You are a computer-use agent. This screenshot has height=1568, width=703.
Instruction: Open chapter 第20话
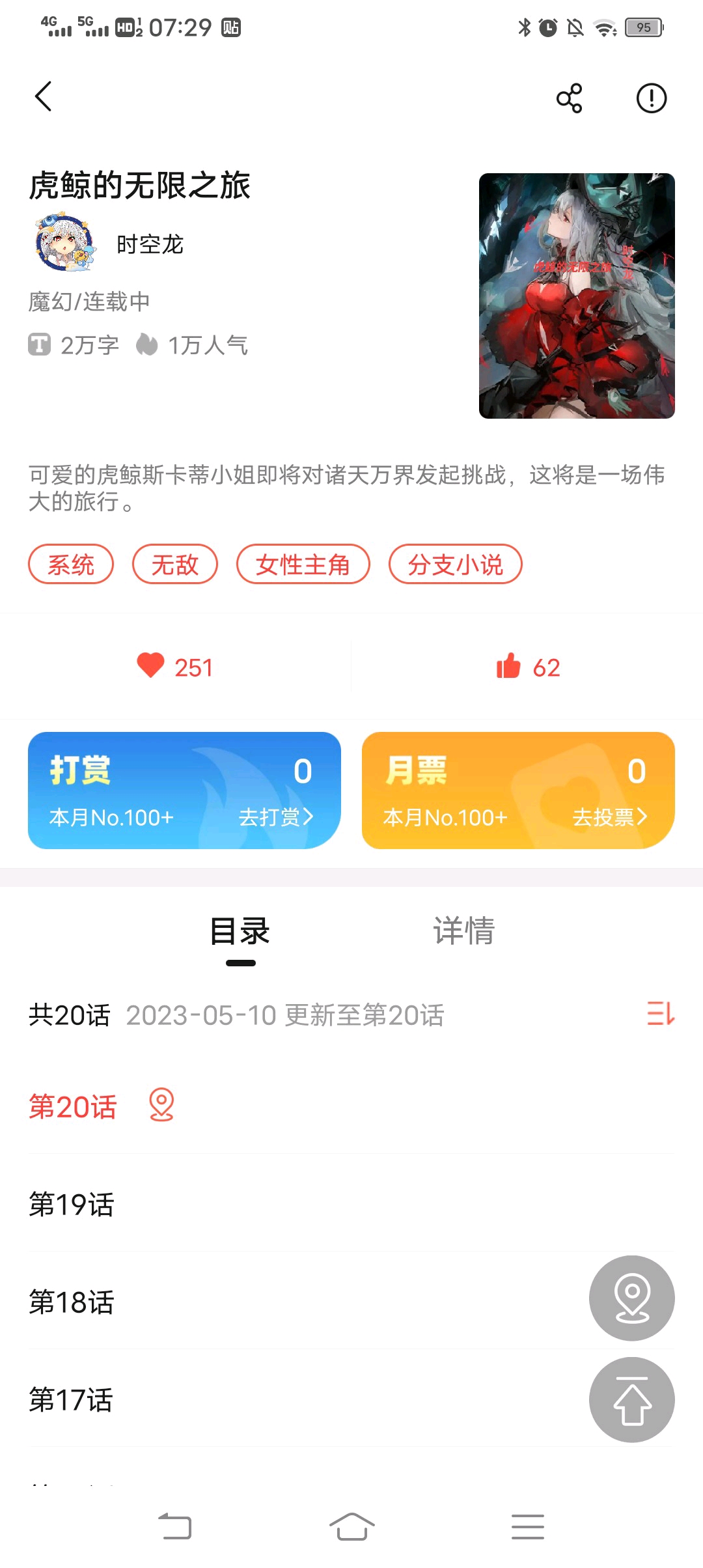pyautogui.click(x=351, y=1106)
